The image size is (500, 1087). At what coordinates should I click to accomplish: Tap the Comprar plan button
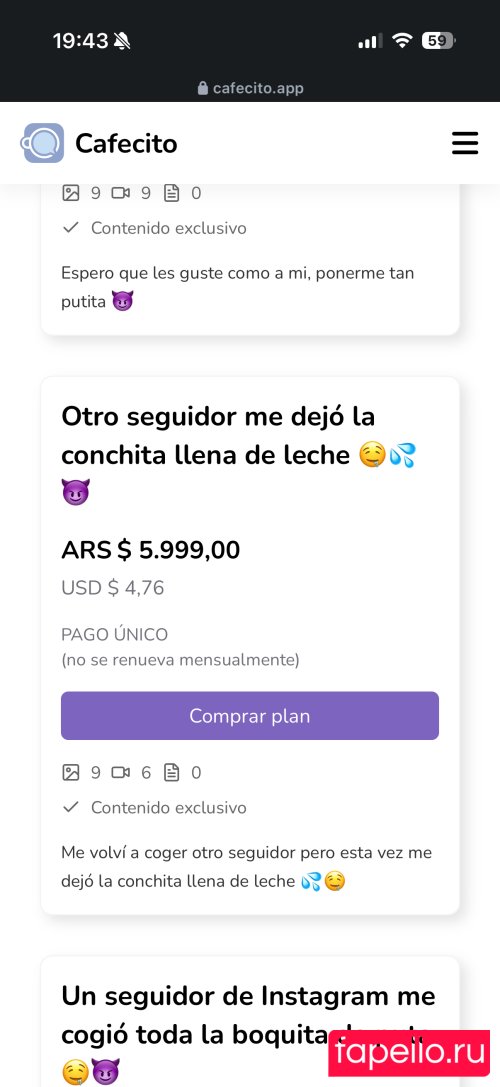click(250, 715)
